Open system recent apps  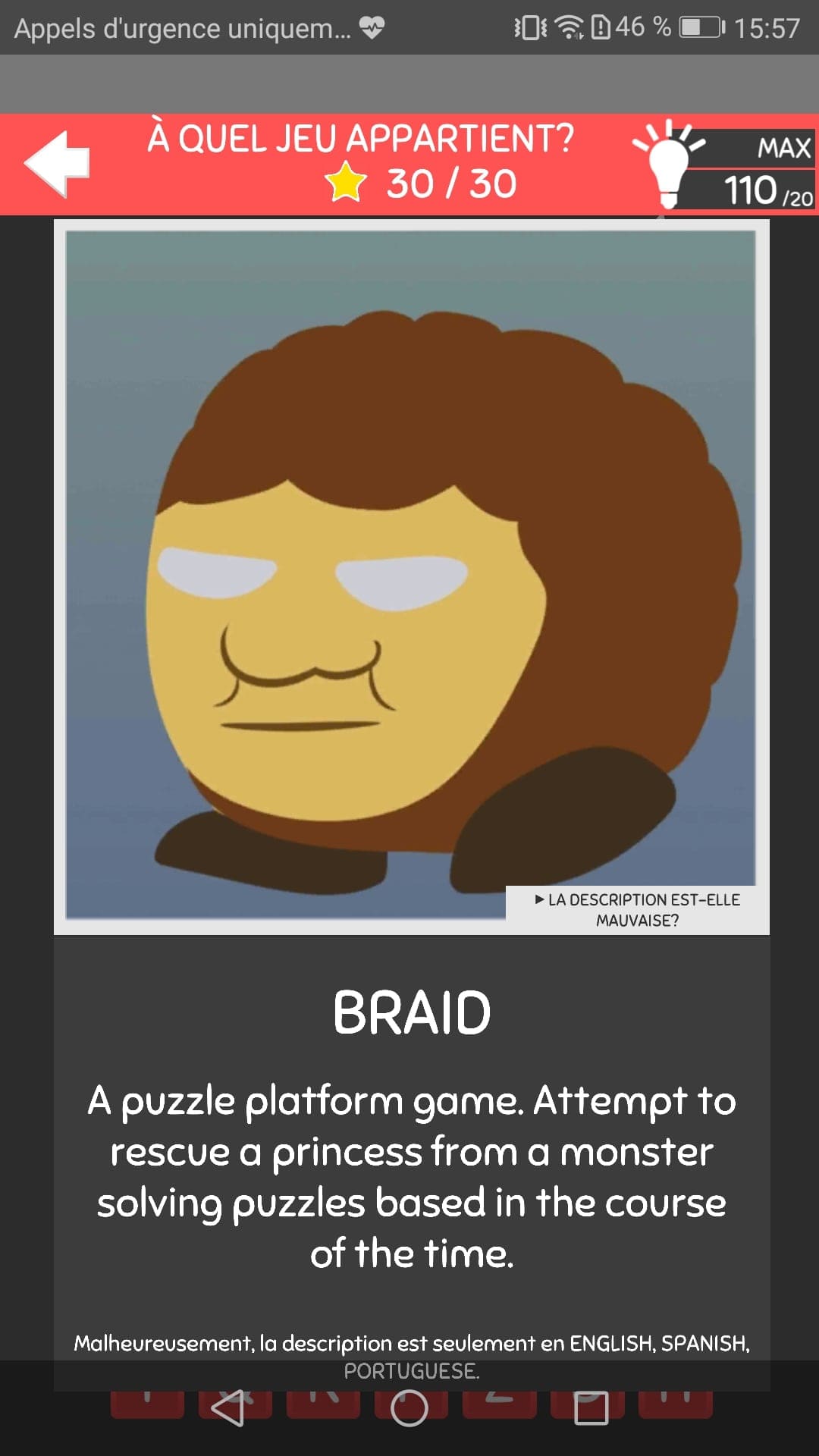[x=591, y=1408]
